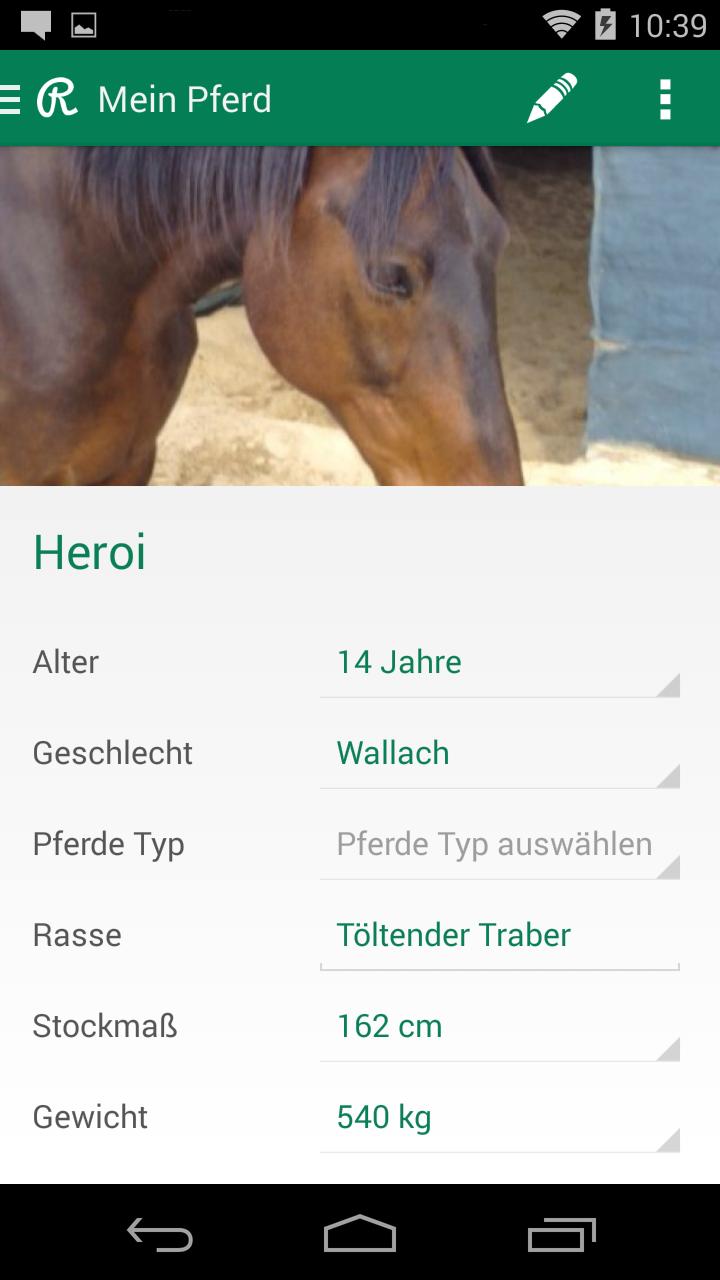
Task: Tap the pencil edit icon
Action: point(549,98)
